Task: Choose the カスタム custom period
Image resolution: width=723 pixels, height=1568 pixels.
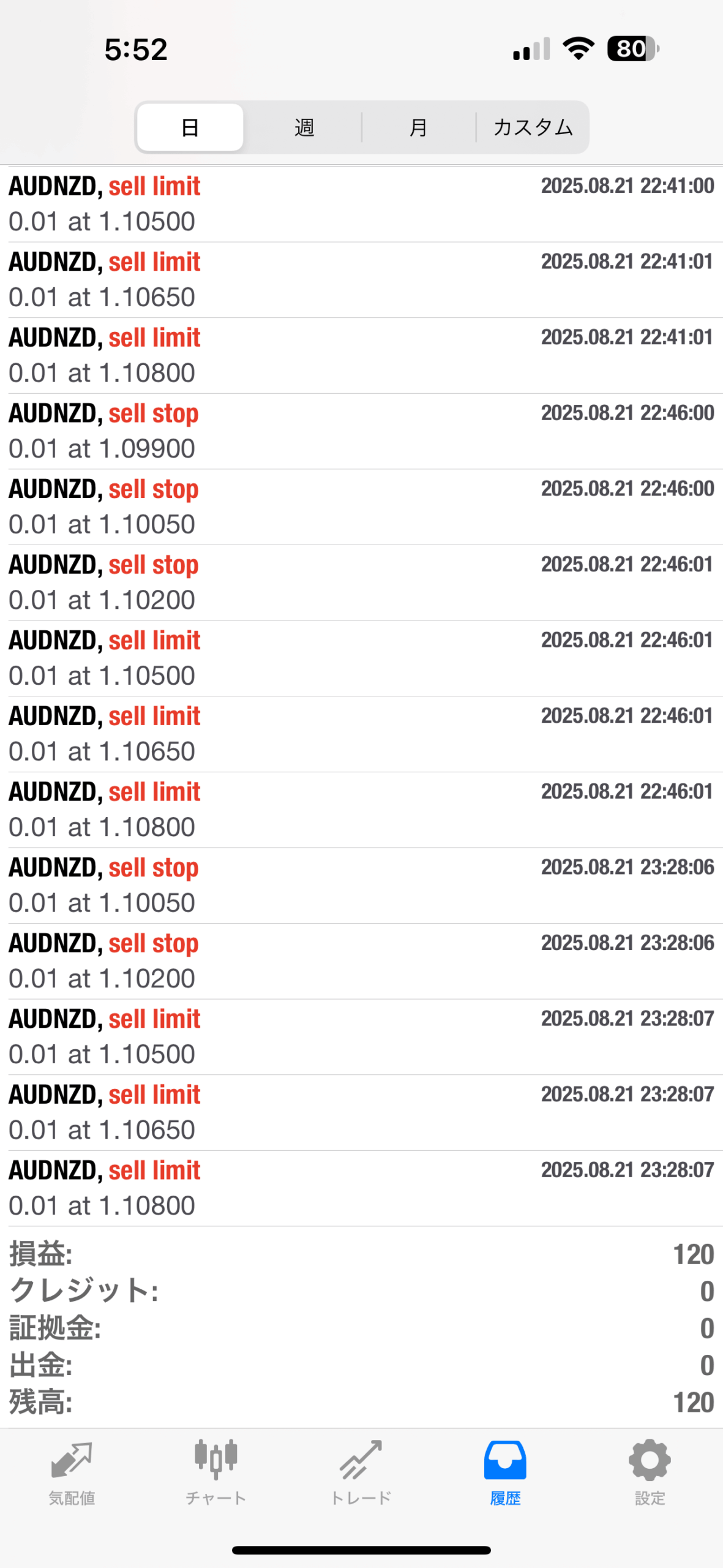Action: pos(533,127)
